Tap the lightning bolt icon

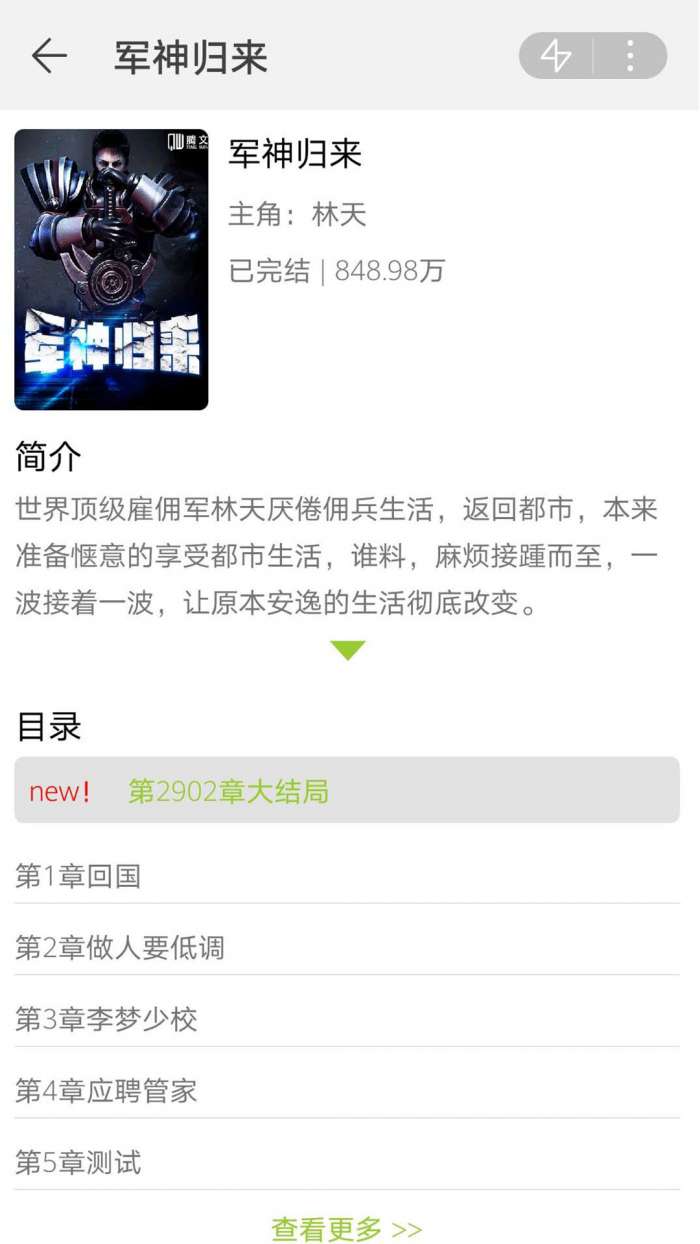(556, 56)
